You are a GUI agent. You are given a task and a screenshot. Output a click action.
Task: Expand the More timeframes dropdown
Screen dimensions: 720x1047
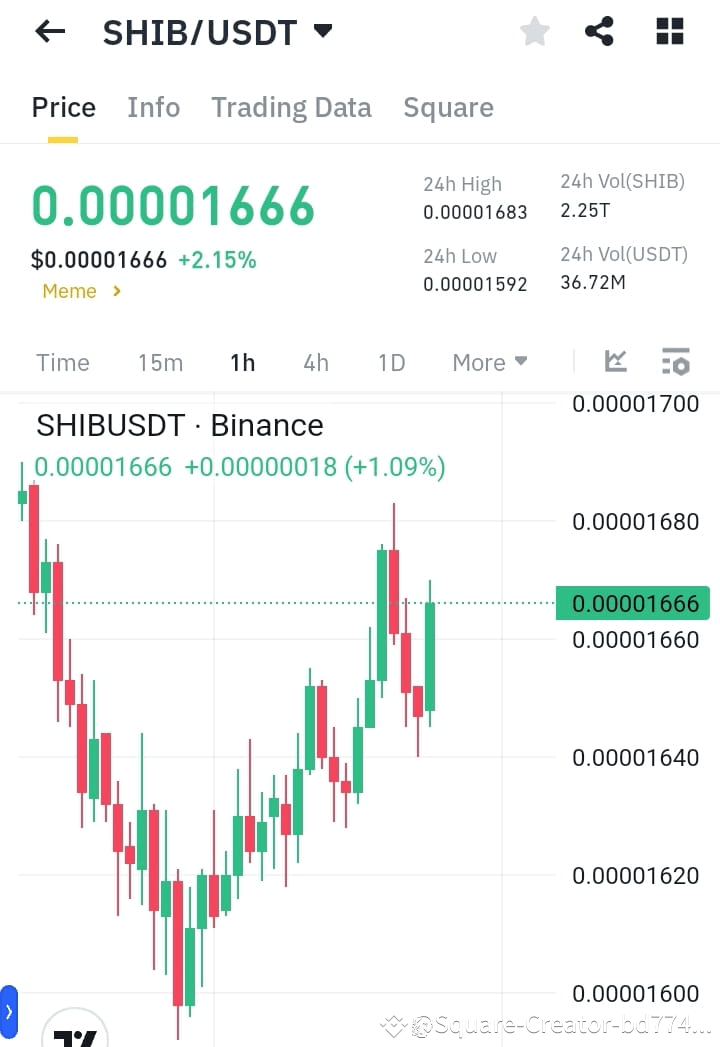pyautogui.click(x=489, y=362)
